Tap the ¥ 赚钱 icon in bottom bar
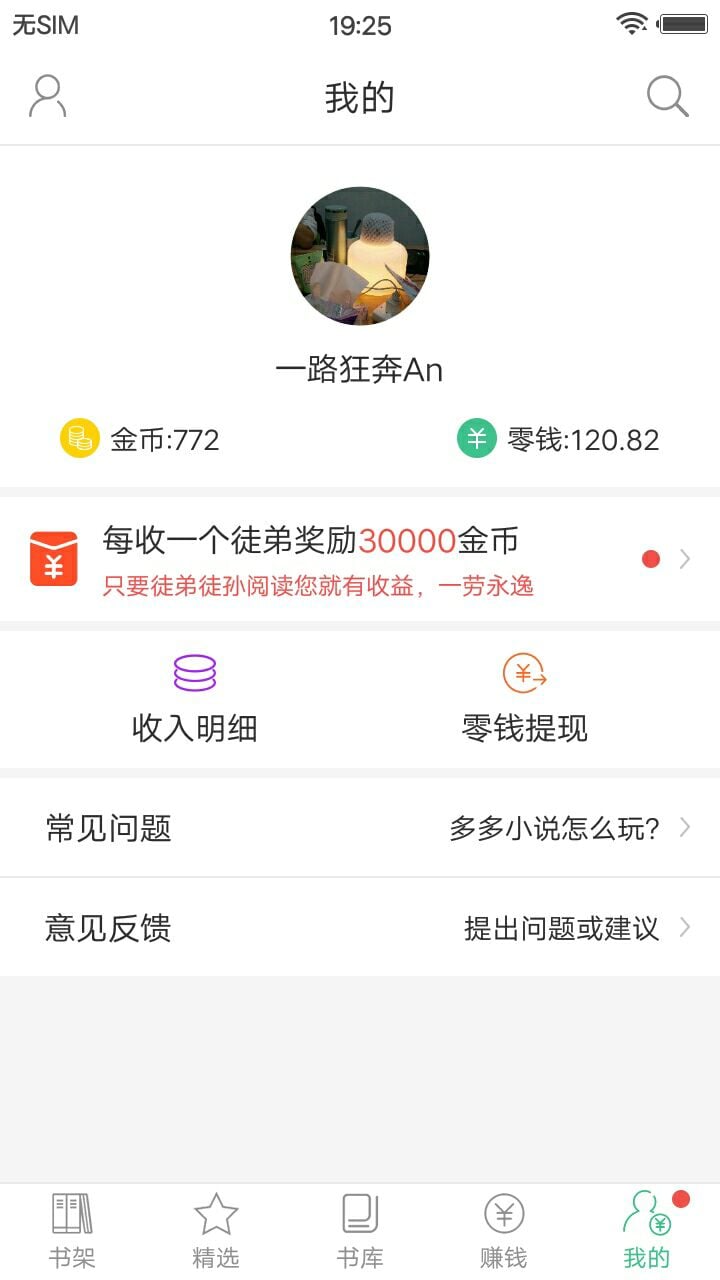 coord(505,1213)
